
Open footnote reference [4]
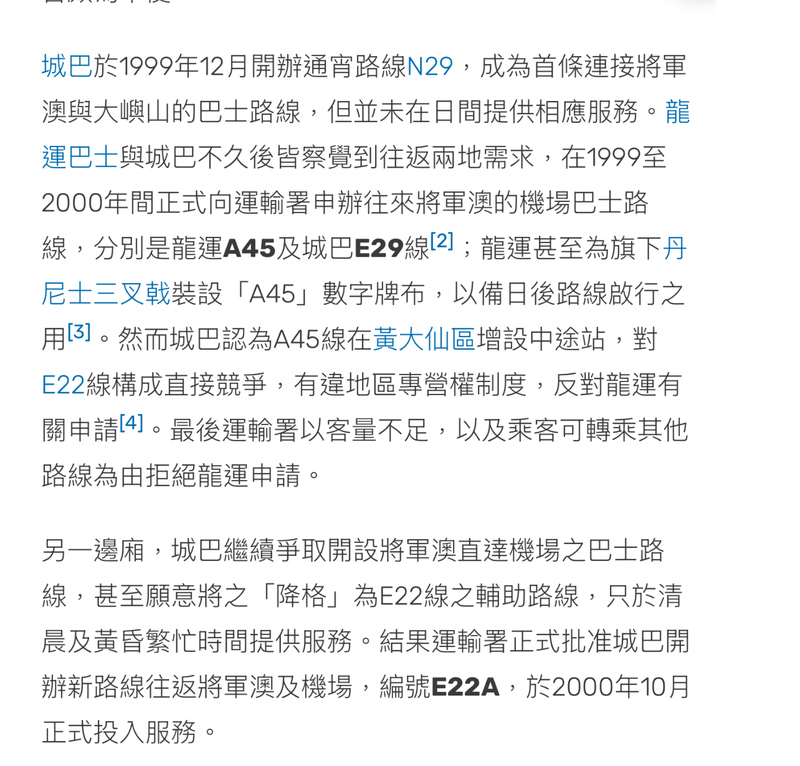click(131, 422)
